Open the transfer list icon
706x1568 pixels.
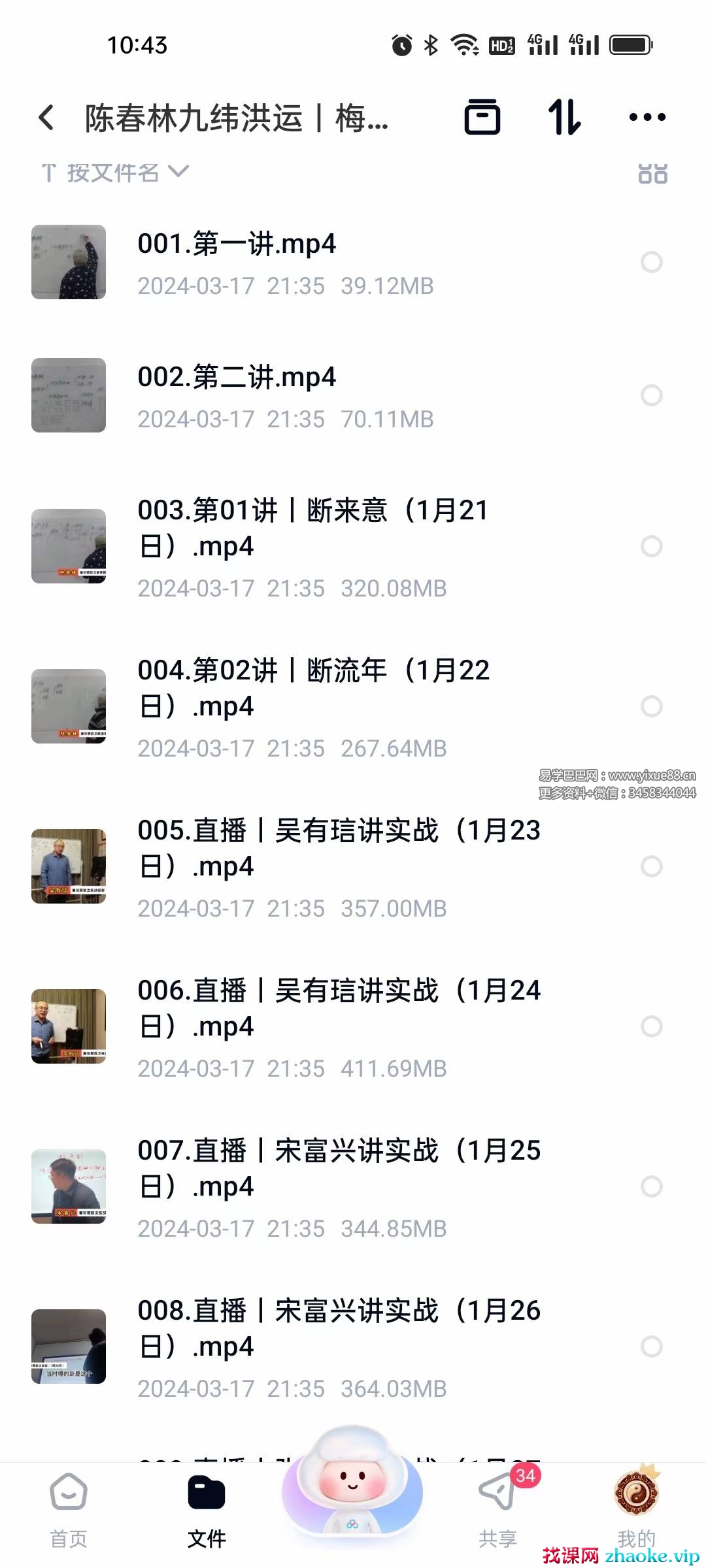[x=565, y=118]
